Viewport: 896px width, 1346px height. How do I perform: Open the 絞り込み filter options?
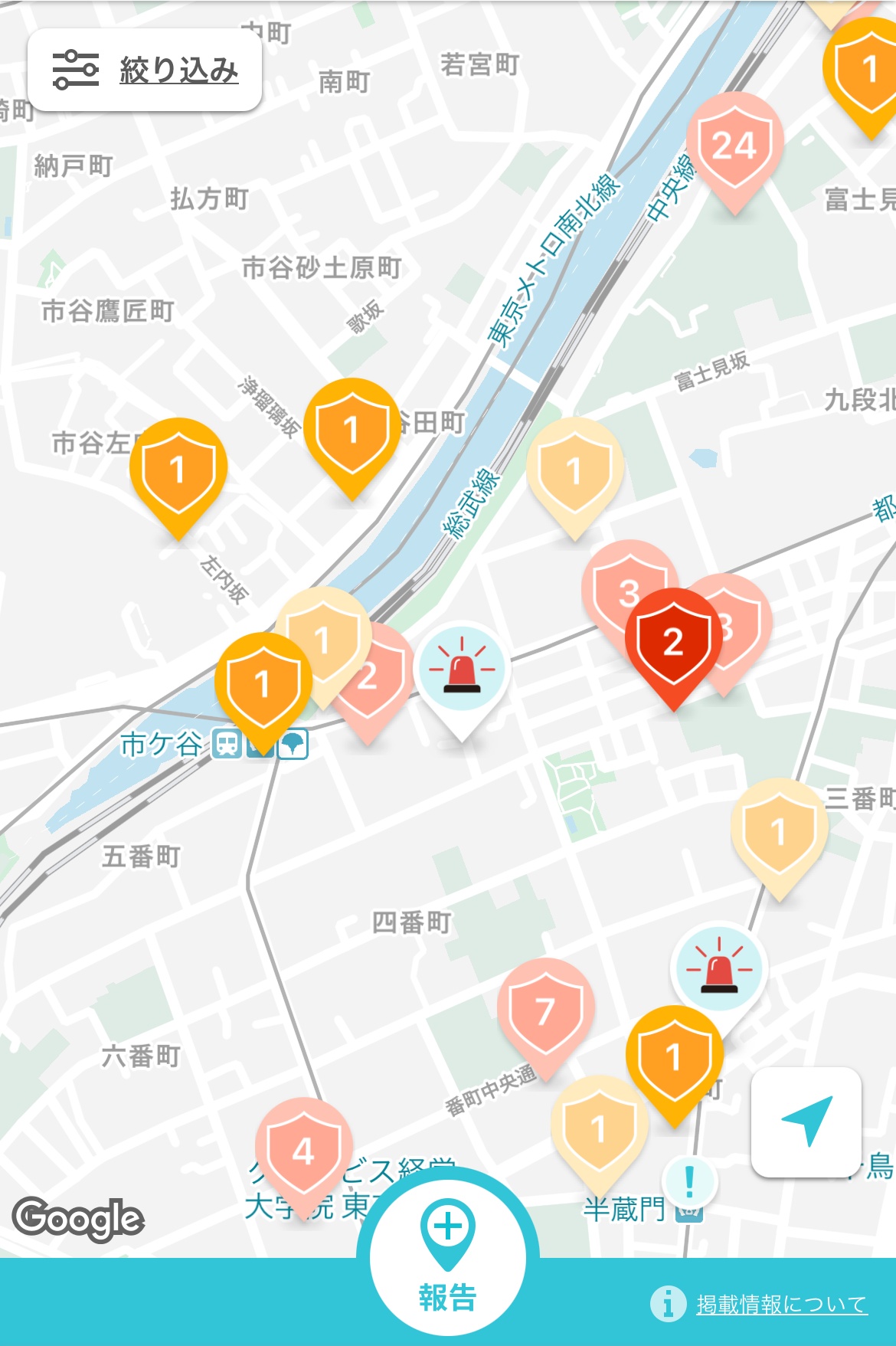pyautogui.click(x=146, y=70)
